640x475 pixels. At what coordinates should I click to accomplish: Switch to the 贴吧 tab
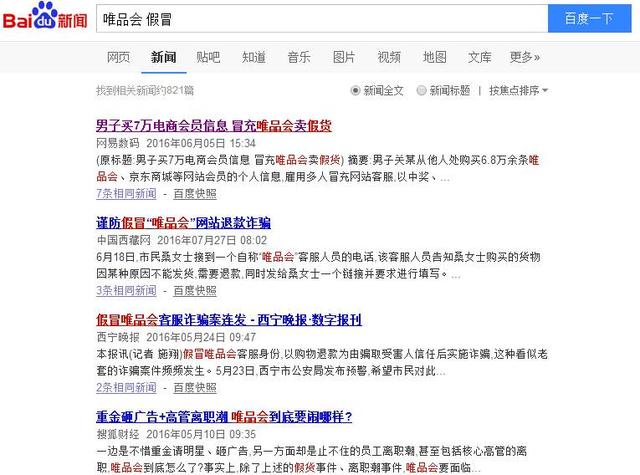(x=208, y=57)
